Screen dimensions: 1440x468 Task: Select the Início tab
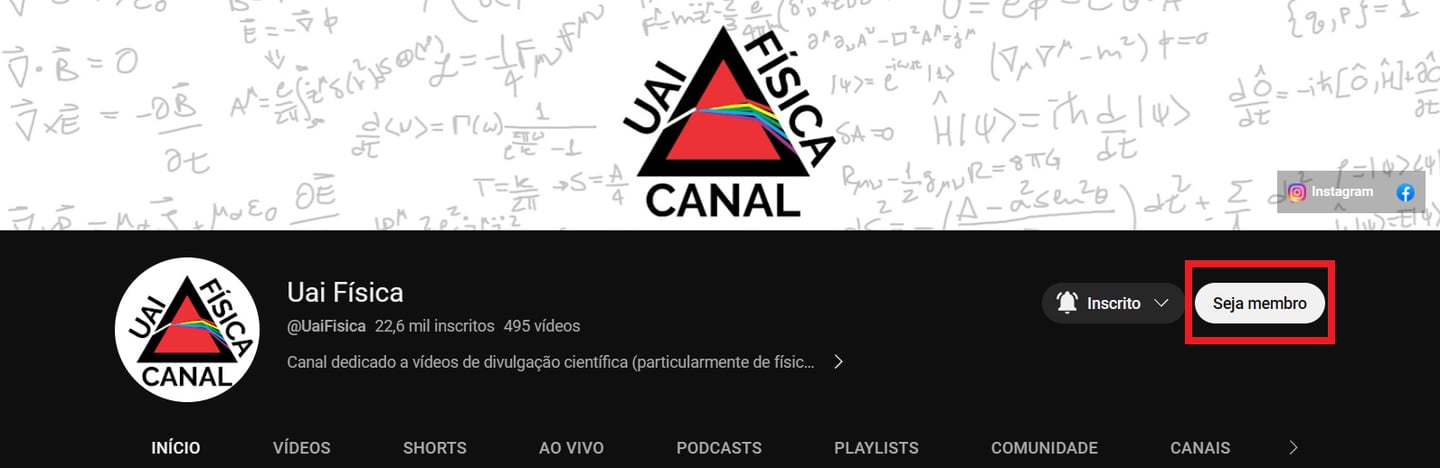(175, 447)
